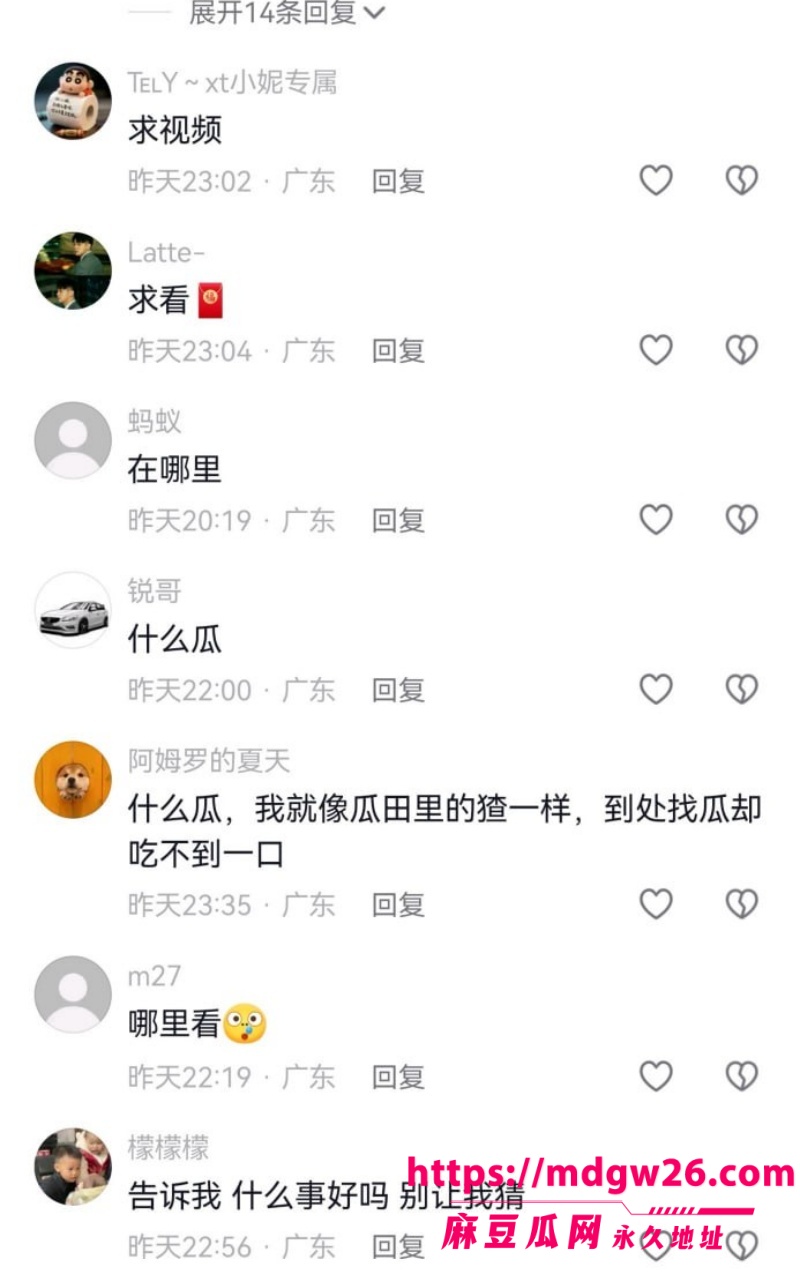Open 檬檬檬's profile avatar

(73, 1167)
